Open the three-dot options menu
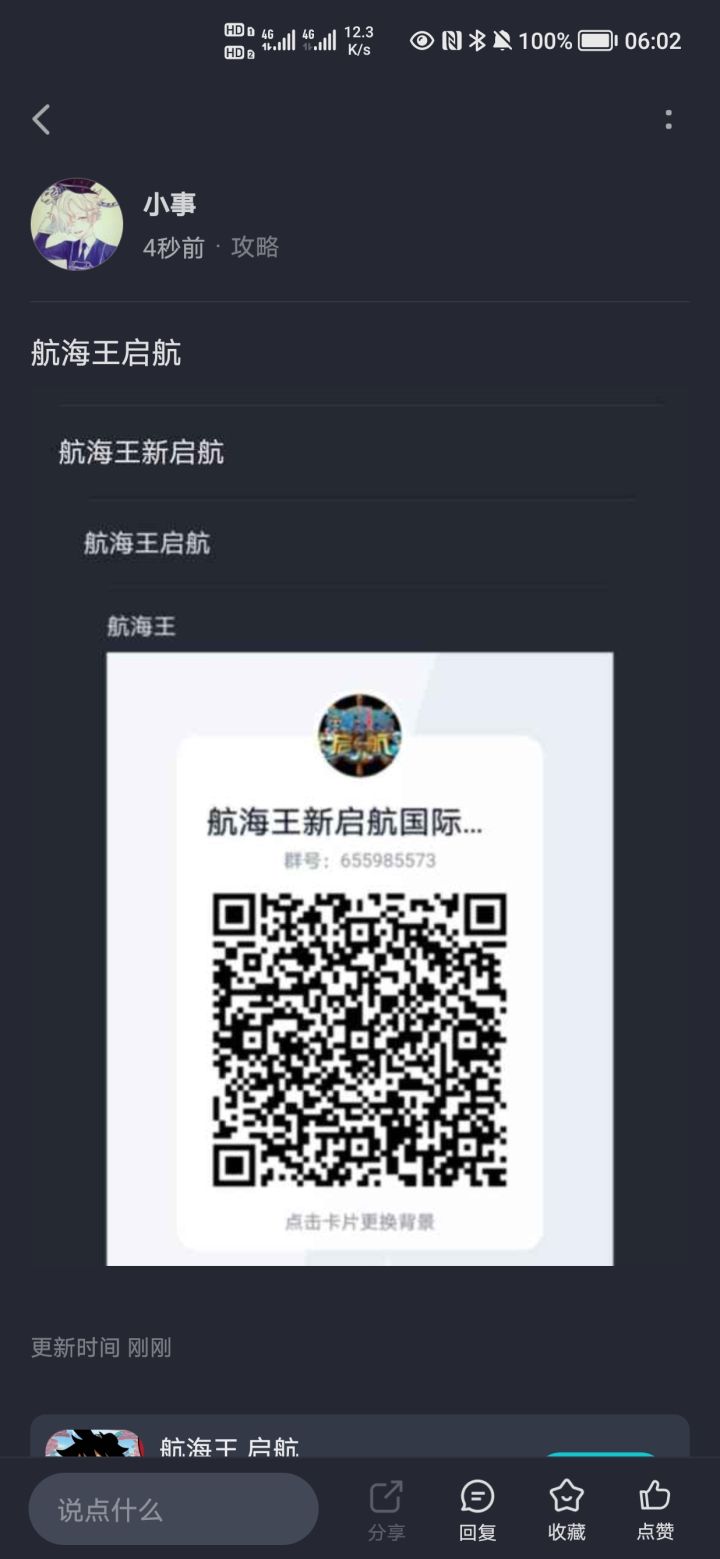The width and height of the screenshot is (720, 1559). pos(669,119)
